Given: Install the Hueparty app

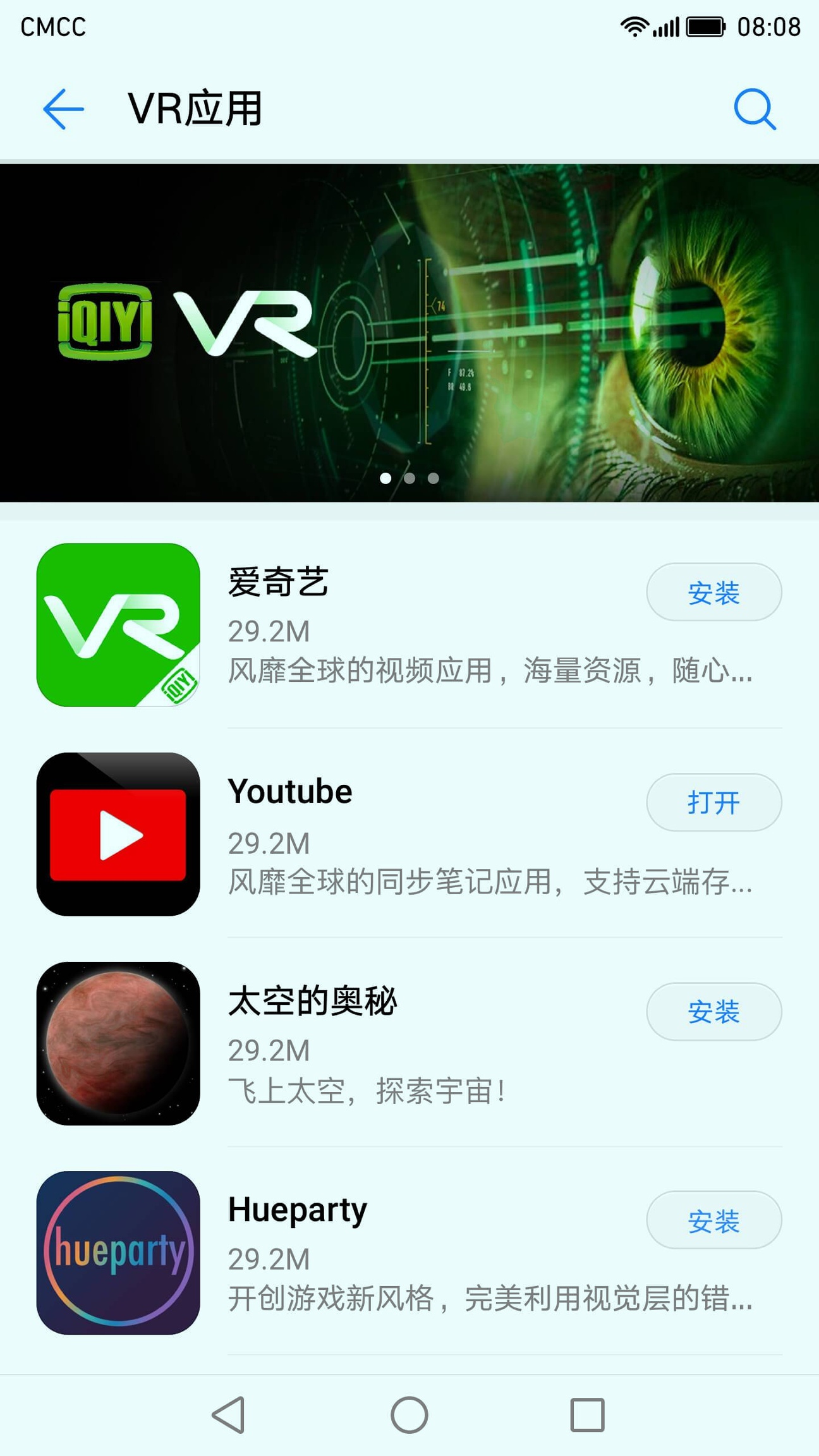Looking at the screenshot, I should (713, 1221).
